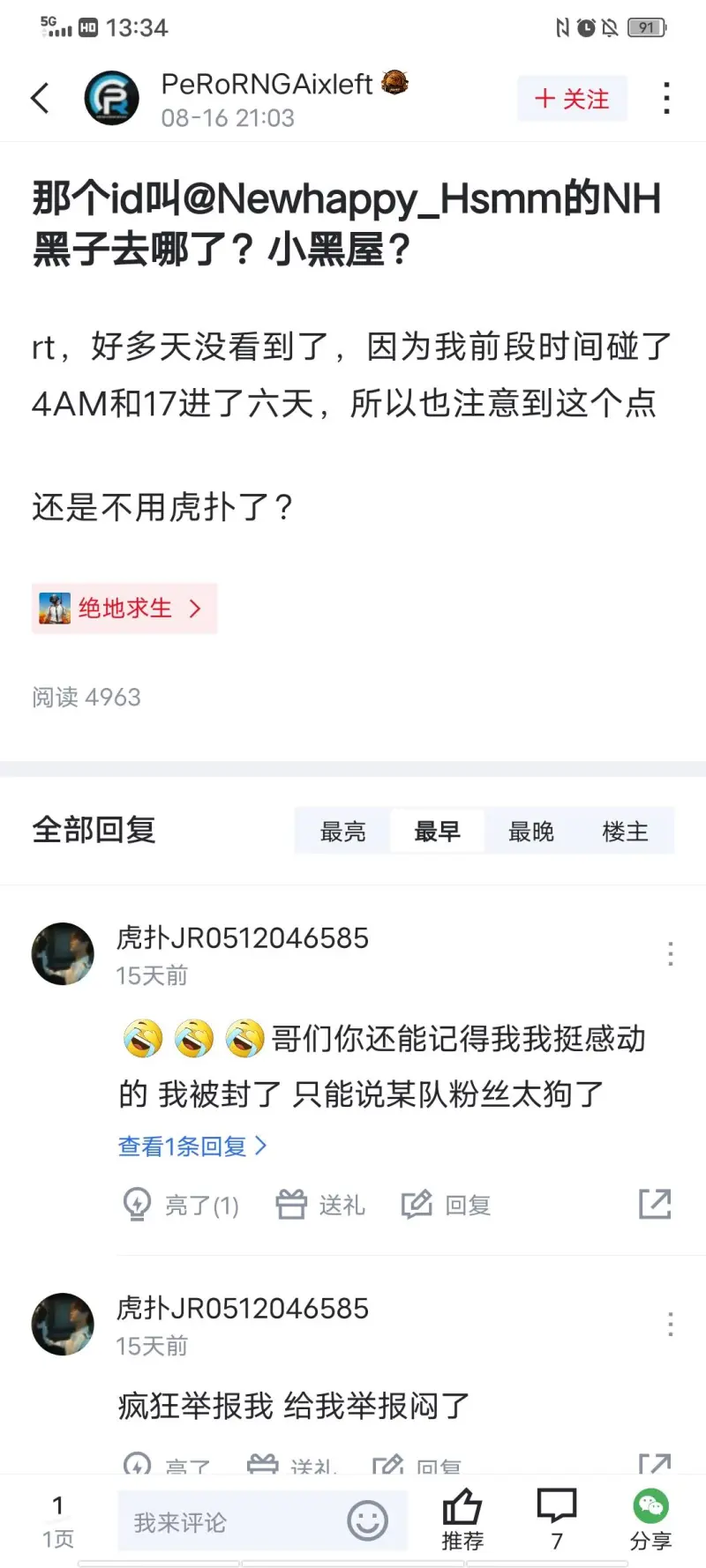Share the first comment via export icon
706x1568 pixels.
tap(655, 1204)
